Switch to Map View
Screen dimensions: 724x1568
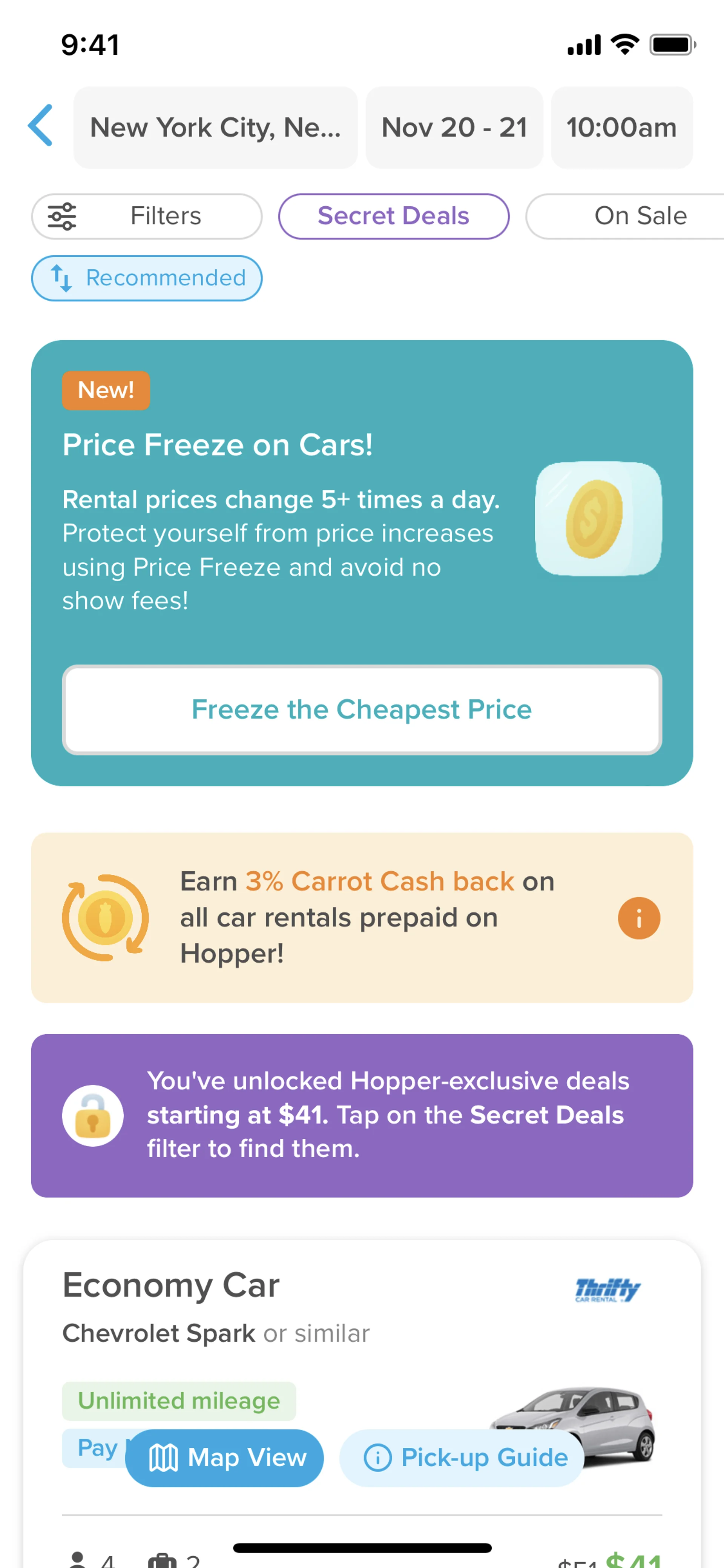(224, 1458)
